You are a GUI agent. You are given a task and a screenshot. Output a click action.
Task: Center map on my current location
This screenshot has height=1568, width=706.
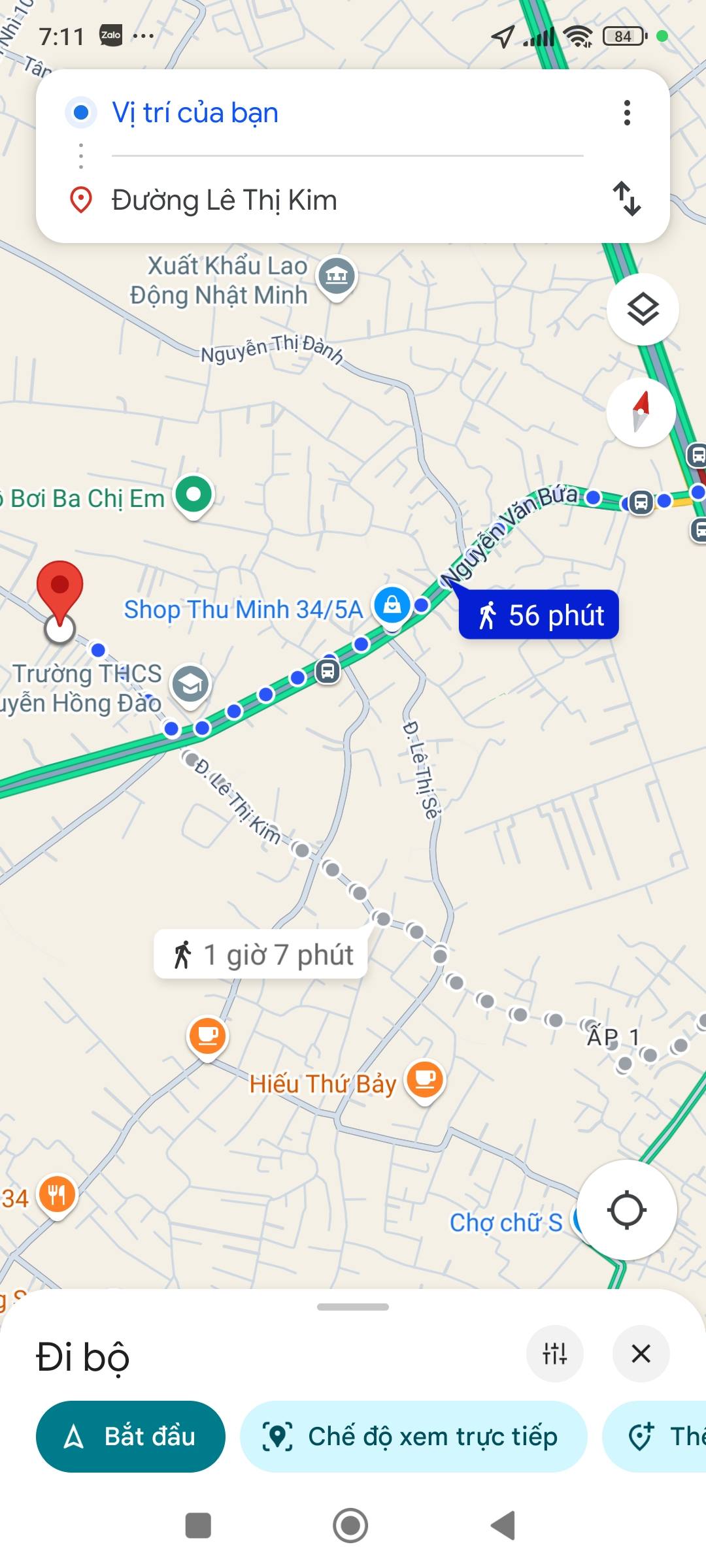click(x=626, y=1210)
